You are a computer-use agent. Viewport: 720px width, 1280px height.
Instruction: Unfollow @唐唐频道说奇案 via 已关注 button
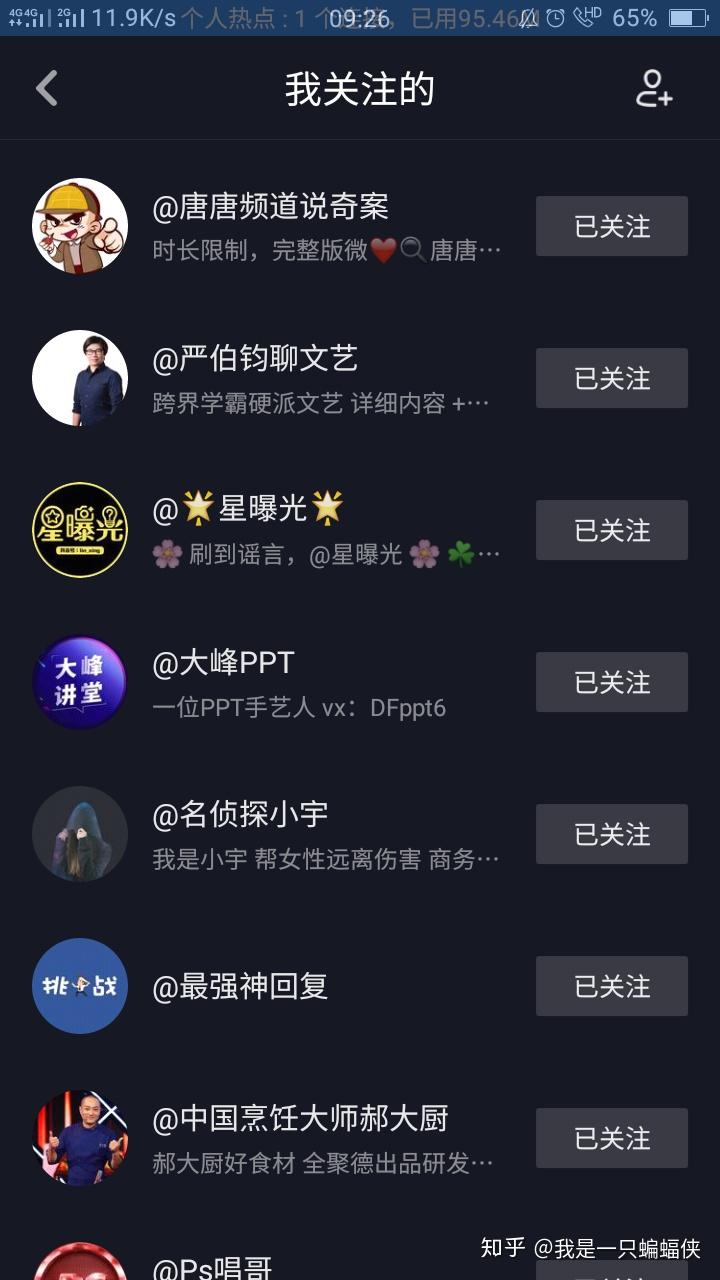click(x=612, y=226)
